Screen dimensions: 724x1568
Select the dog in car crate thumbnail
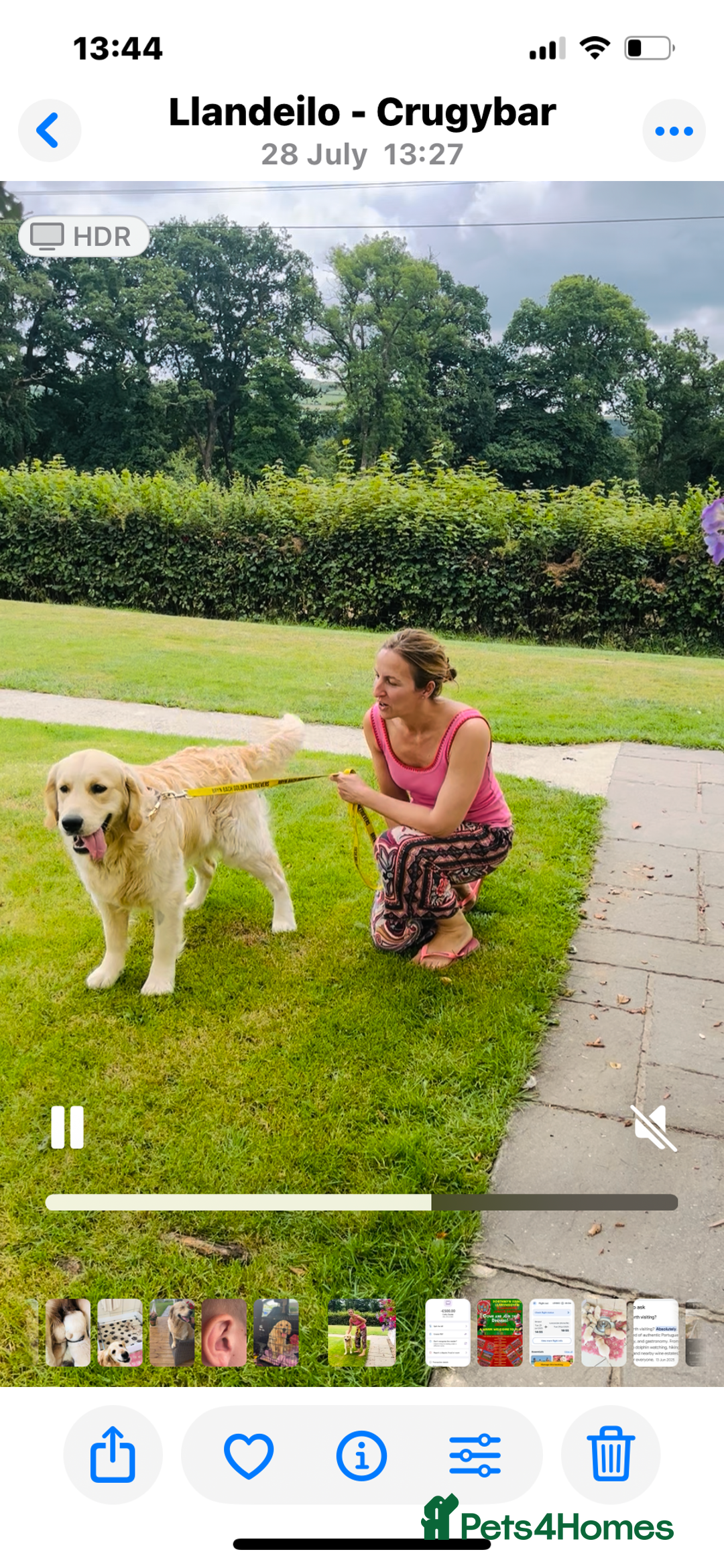pos(276,1332)
